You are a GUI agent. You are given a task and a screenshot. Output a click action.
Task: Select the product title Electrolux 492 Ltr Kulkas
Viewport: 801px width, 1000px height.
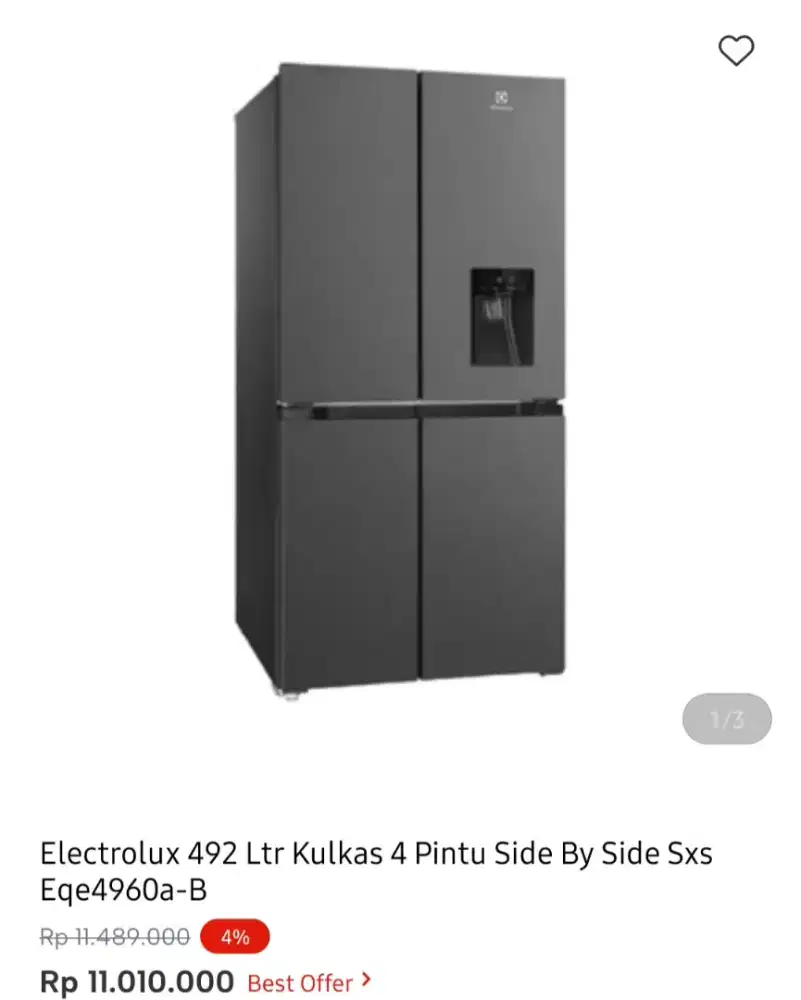[x=200, y=852]
